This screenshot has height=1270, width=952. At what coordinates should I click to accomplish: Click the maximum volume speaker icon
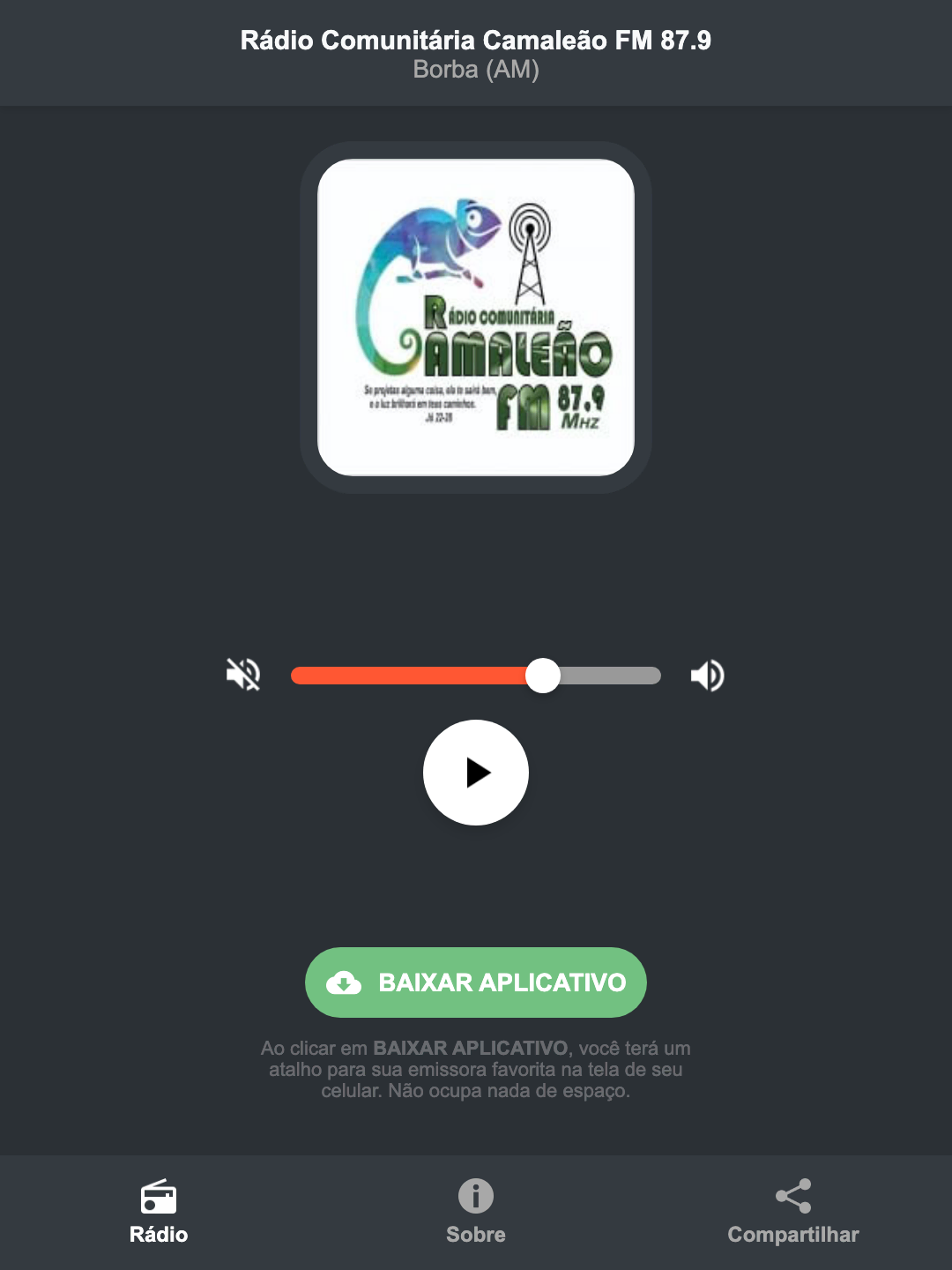[706, 675]
